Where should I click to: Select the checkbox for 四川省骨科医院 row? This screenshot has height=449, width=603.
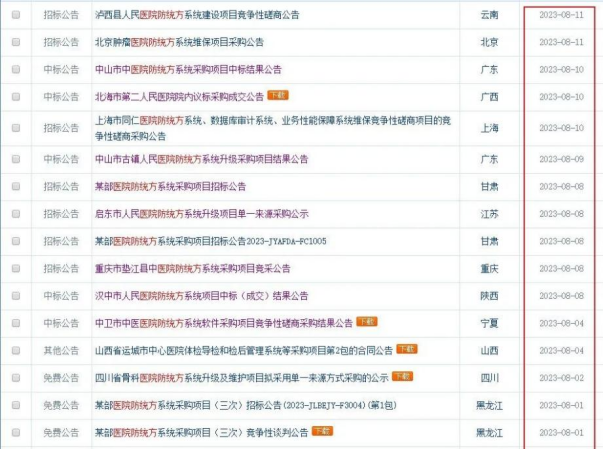click(15, 378)
